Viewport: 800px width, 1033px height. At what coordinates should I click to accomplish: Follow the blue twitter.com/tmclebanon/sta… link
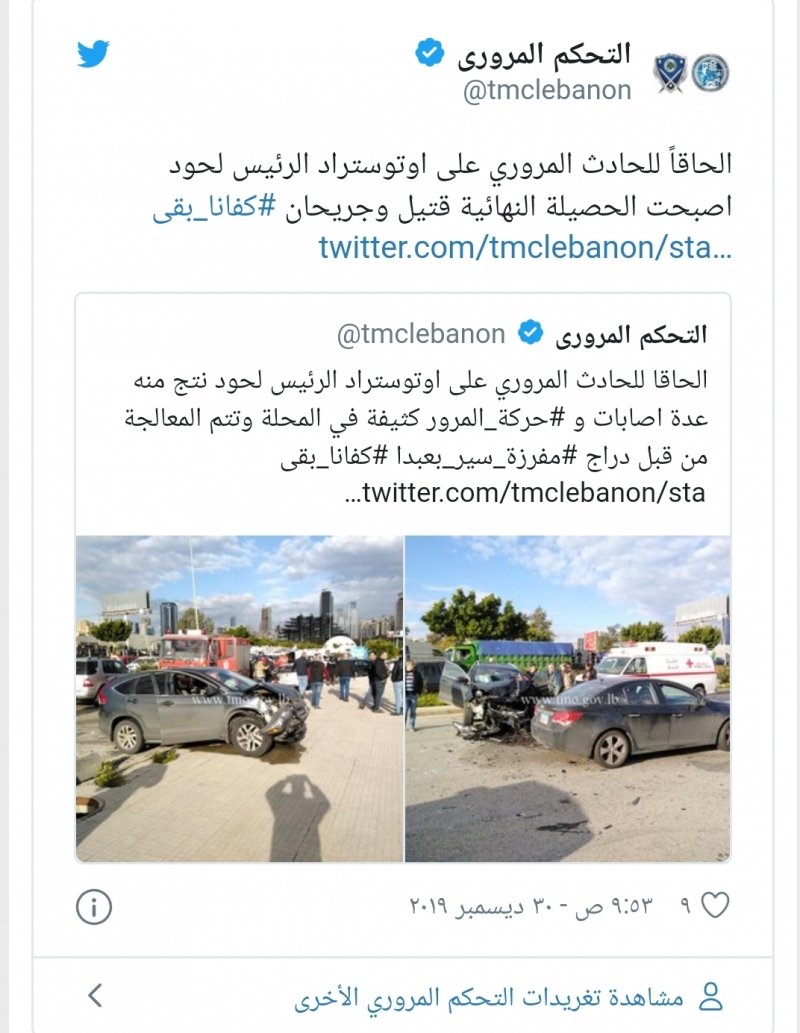pos(525,246)
